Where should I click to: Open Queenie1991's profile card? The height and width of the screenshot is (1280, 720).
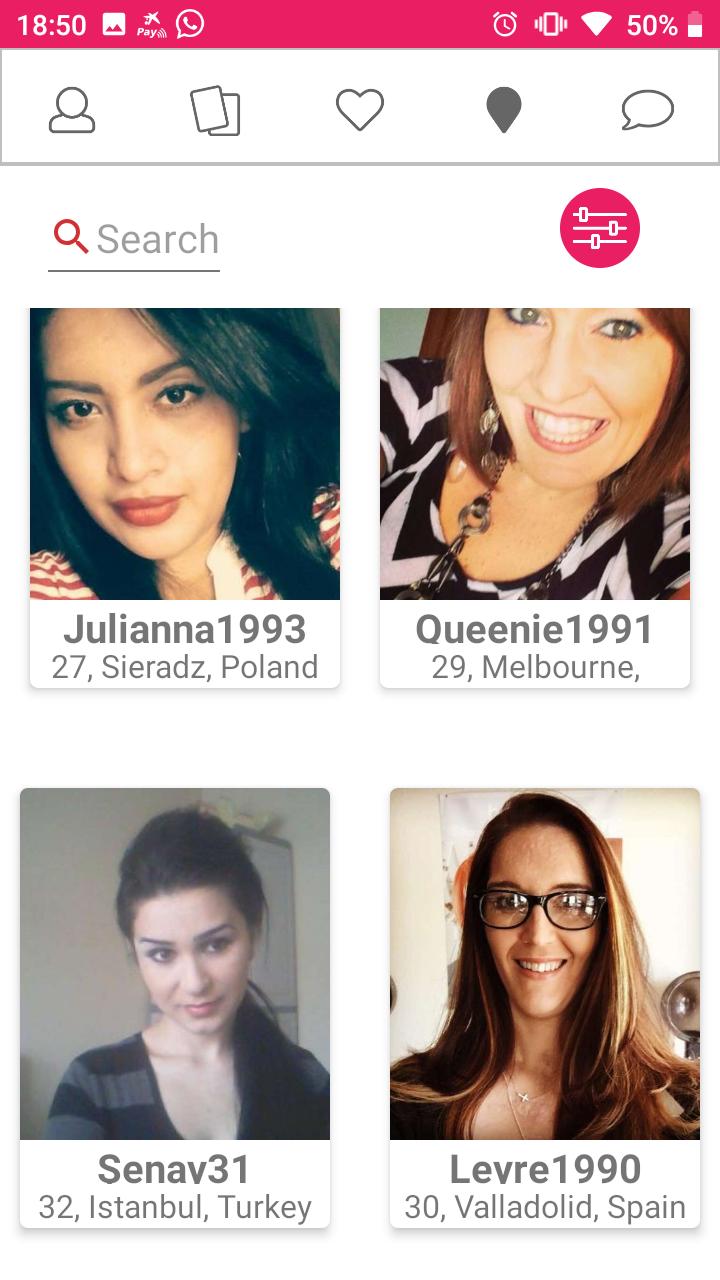tap(535, 497)
